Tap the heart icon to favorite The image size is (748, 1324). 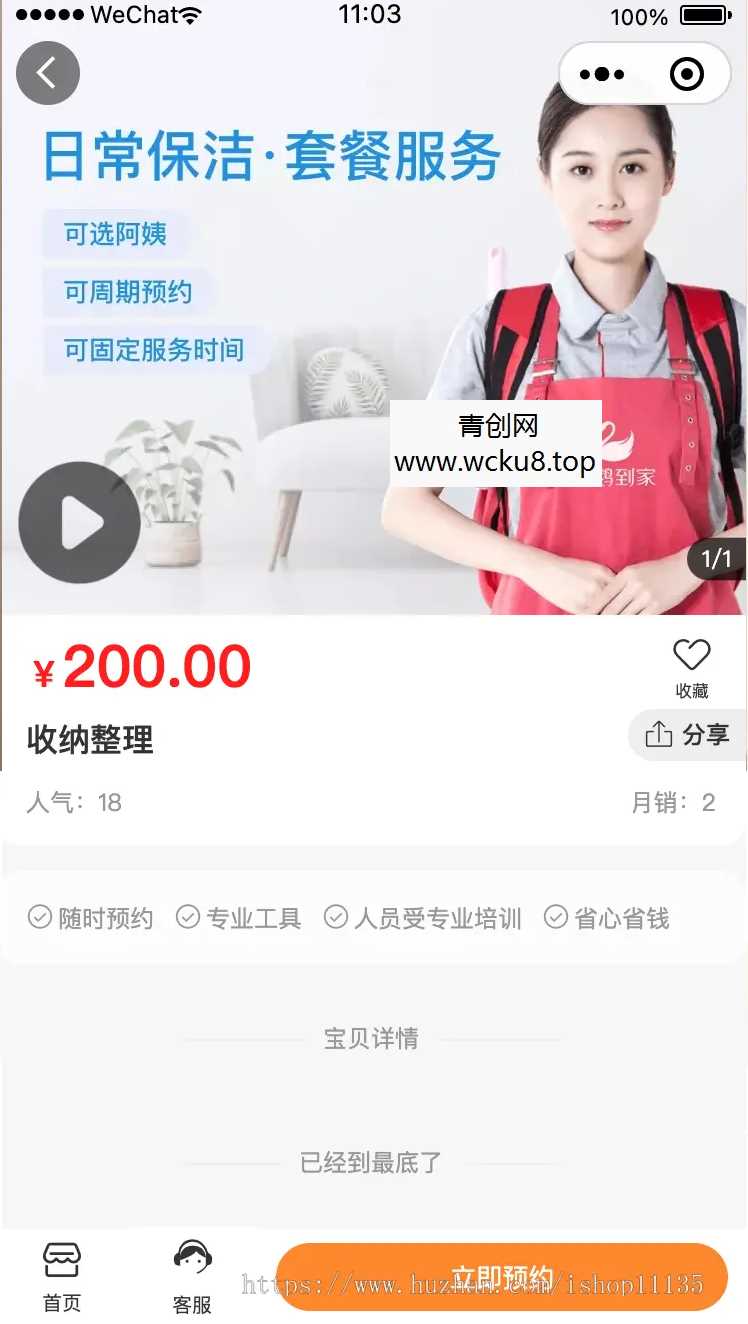pyautogui.click(x=692, y=655)
